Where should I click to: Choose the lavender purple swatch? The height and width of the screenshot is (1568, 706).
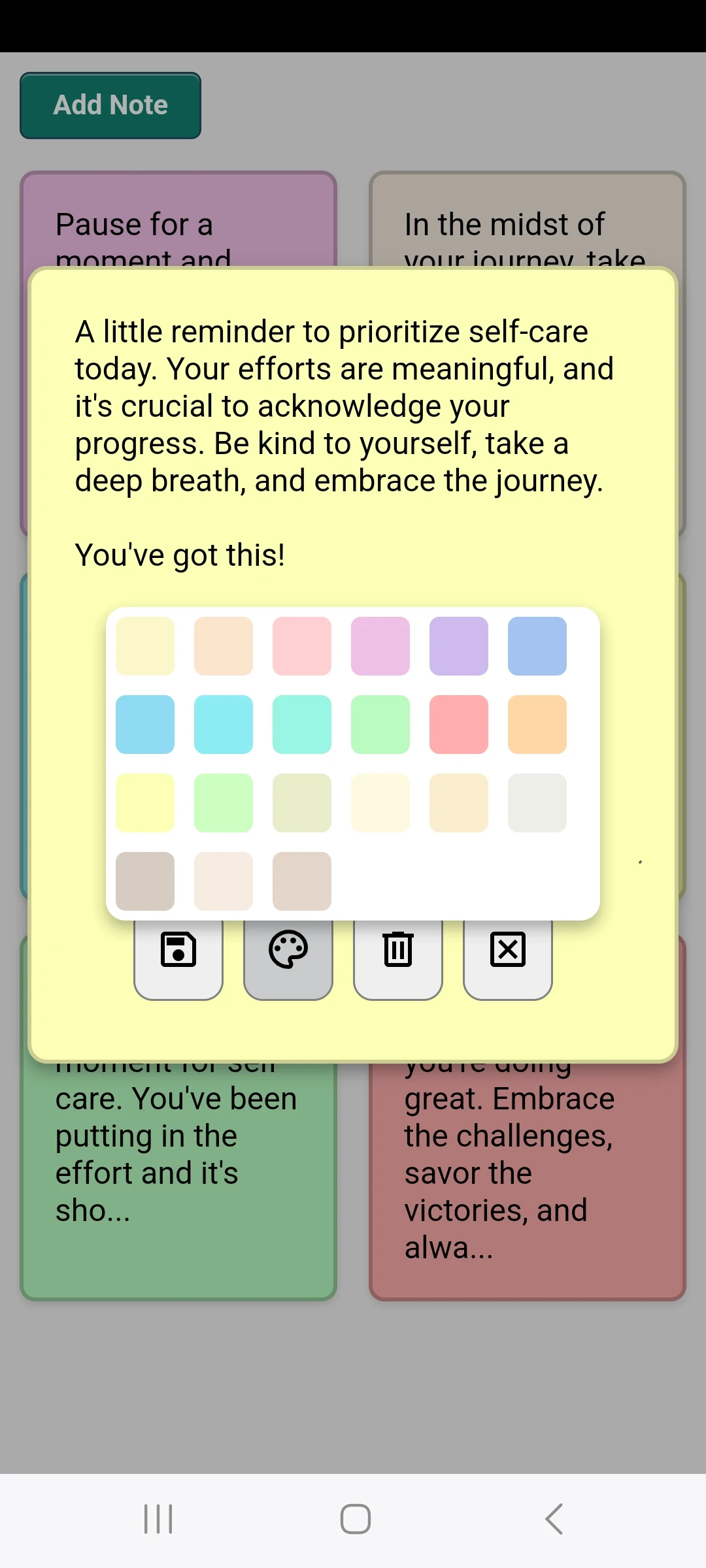[x=459, y=646]
